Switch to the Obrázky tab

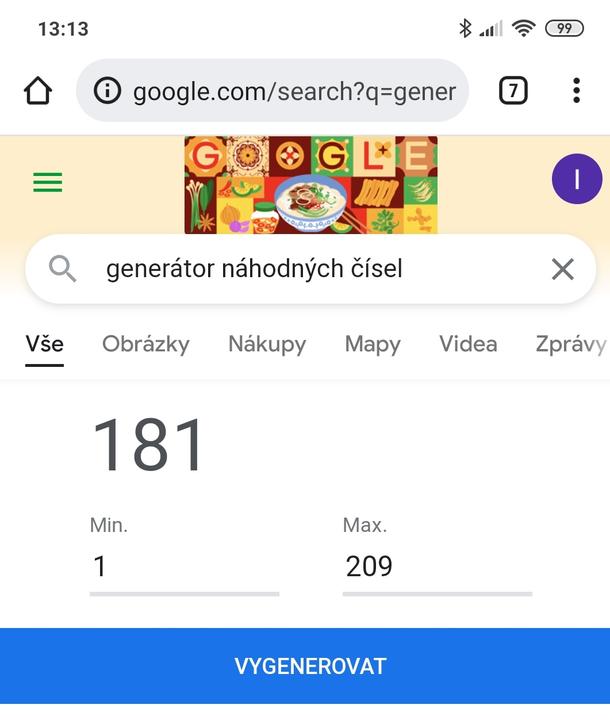coord(146,344)
